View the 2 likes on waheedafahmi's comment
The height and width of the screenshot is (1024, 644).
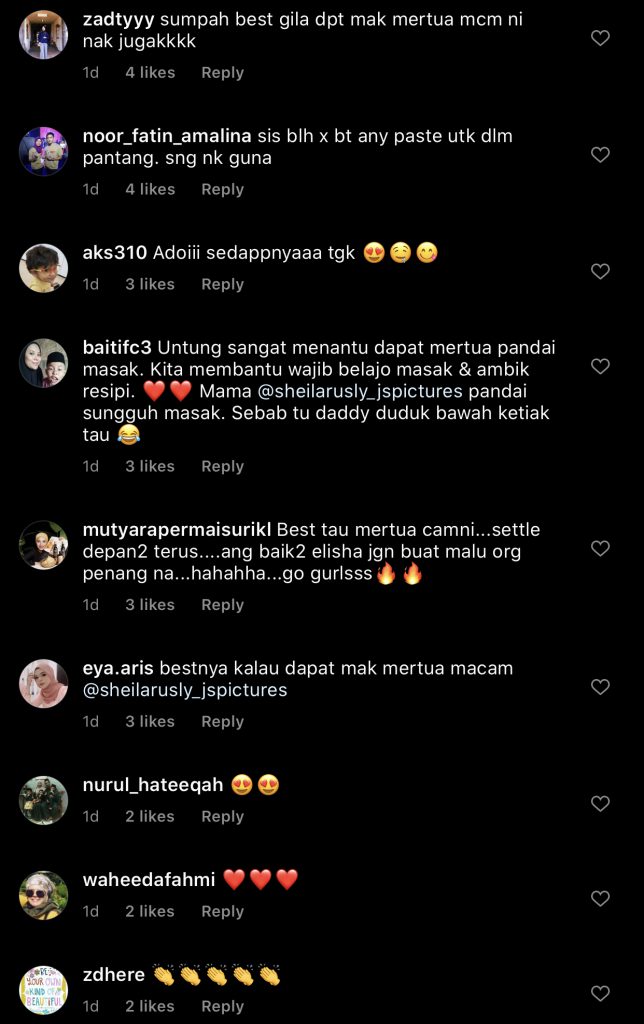150,912
